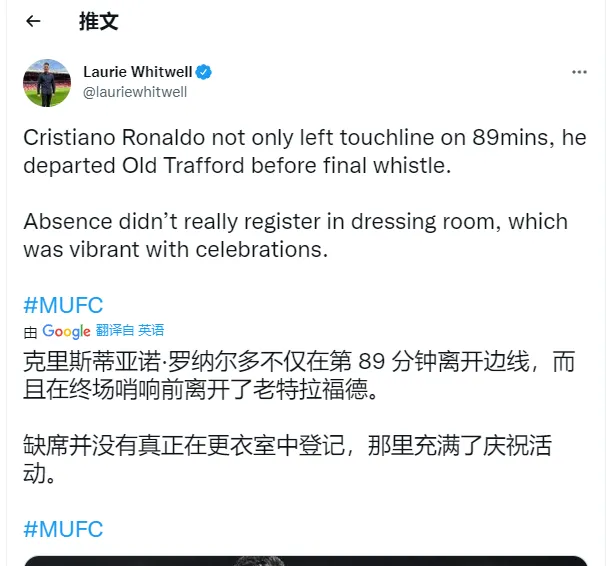Viewport: 606px width, 566px height.
Task: Open the #MUFC hashtag under the translation
Action: click(63, 527)
